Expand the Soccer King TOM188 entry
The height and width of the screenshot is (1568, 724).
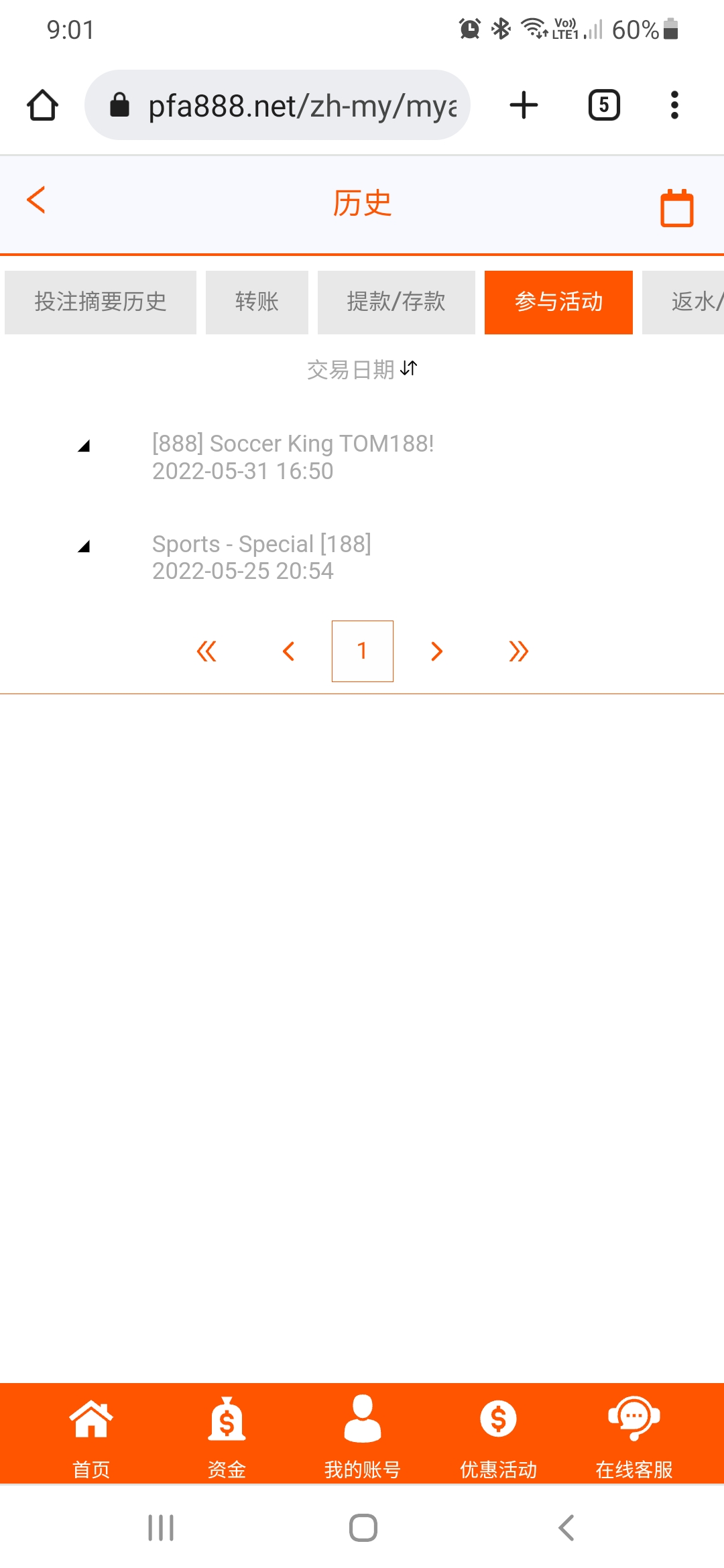point(84,446)
